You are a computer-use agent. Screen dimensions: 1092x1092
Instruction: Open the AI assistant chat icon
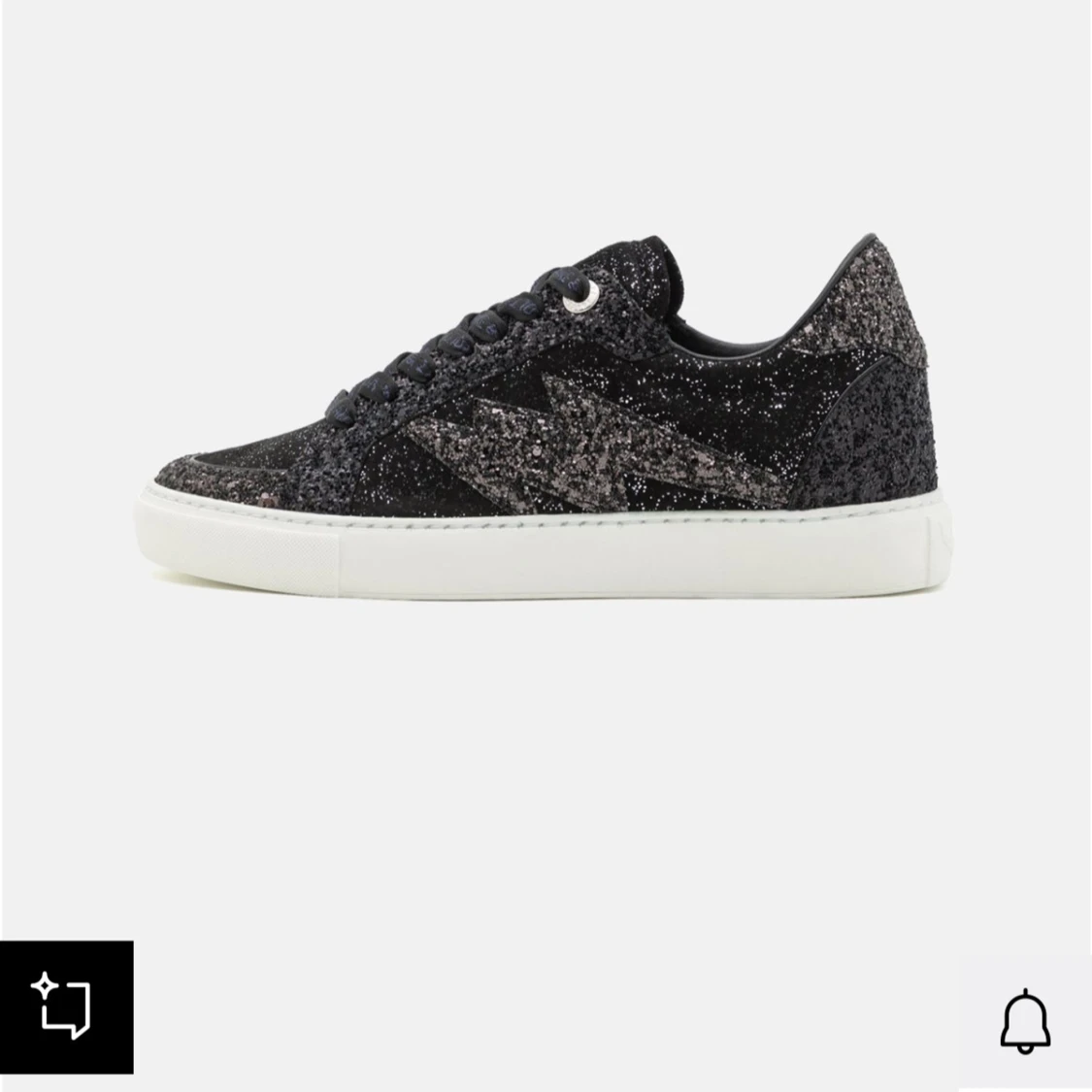[x=66, y=1008]
